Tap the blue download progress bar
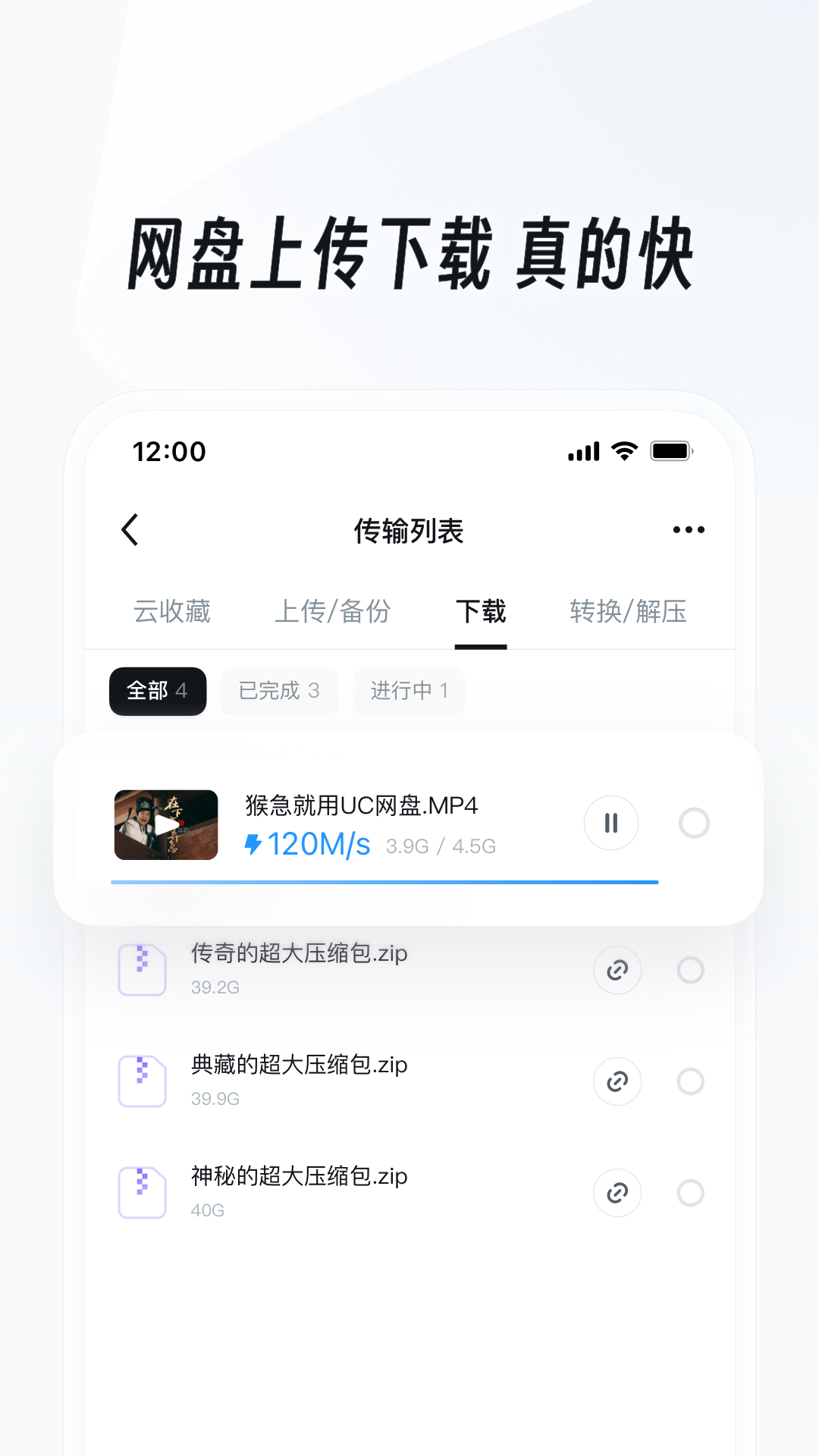819x1456 pixels. pyautogui.click(x=383, y=881)
